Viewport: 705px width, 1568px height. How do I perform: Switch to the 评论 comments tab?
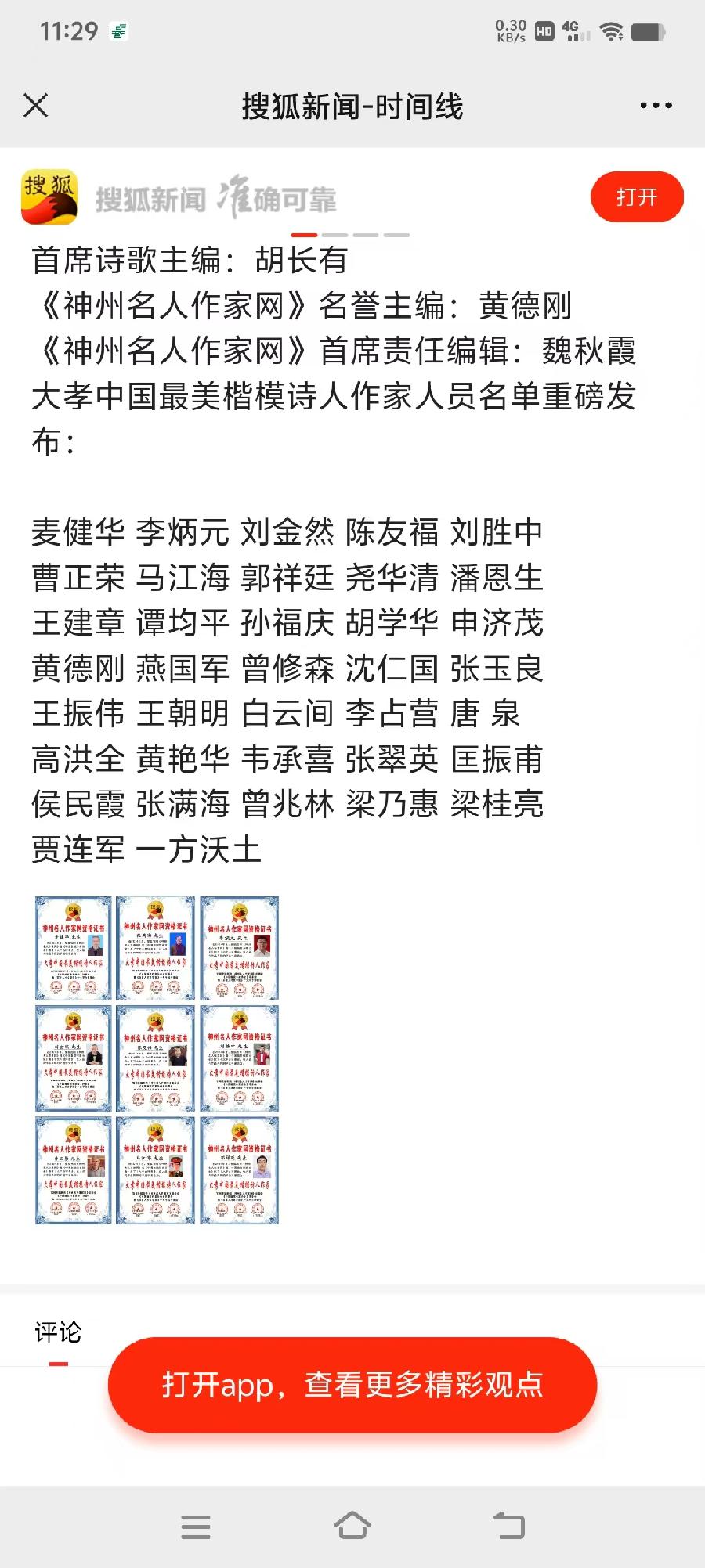coord(58,1332)
